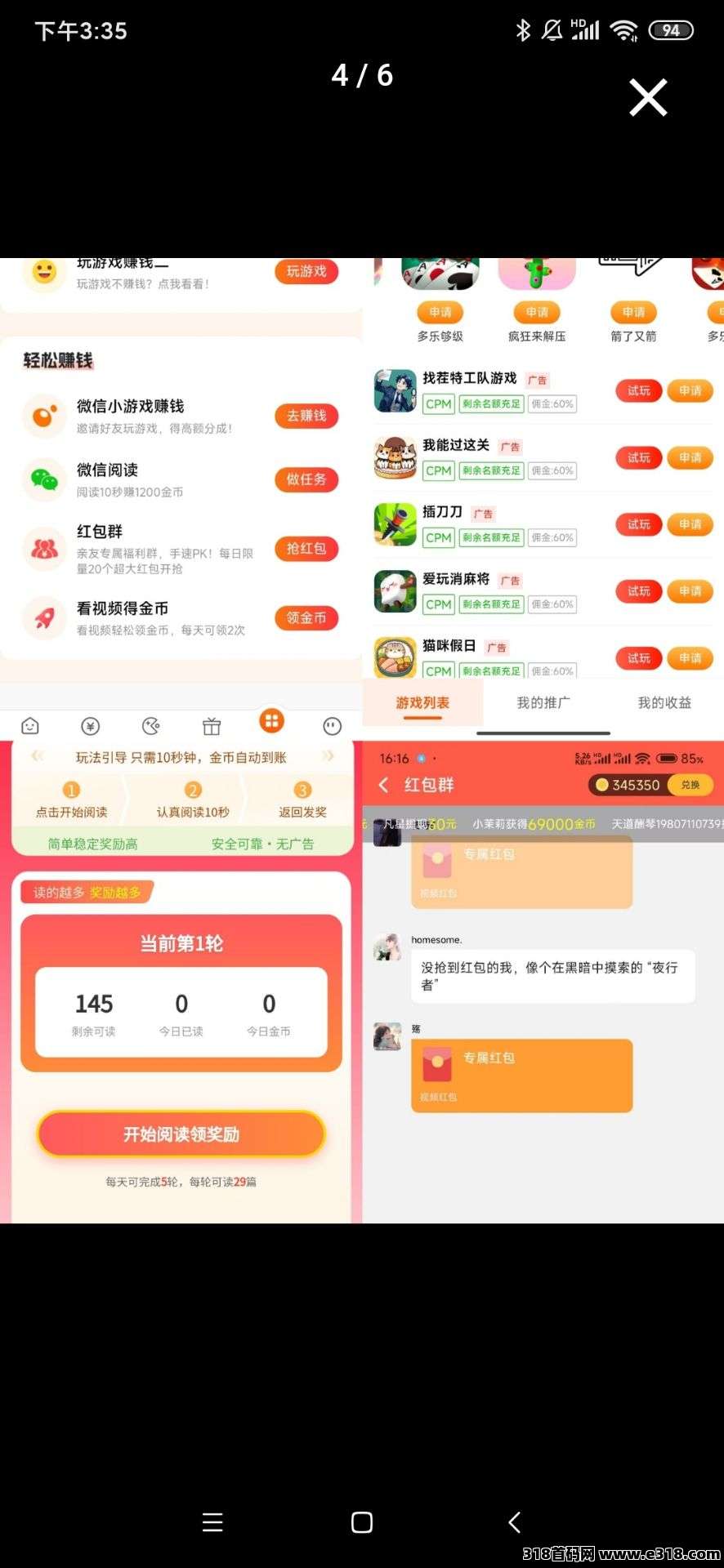Close the image viewer

pyautogui.click(x=648, y=98)
